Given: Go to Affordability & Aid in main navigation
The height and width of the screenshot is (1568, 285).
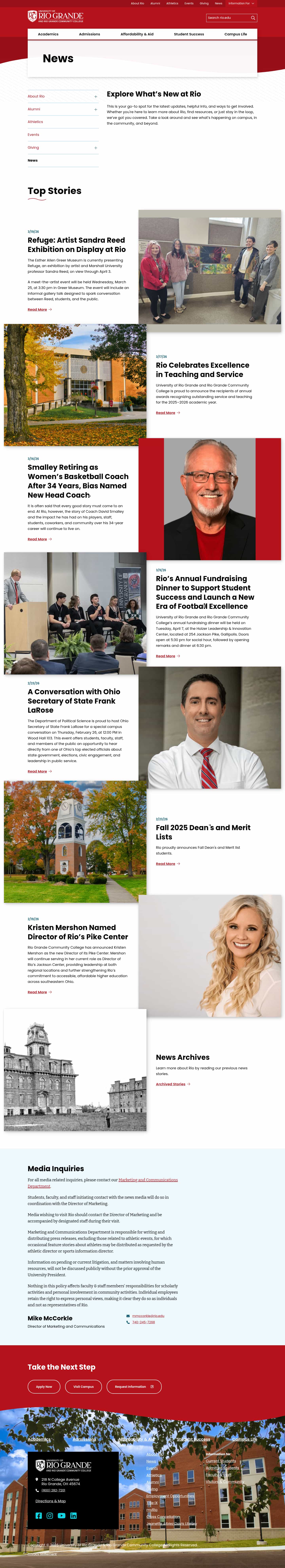Looking at the screenshot, I should click(137, 34).
